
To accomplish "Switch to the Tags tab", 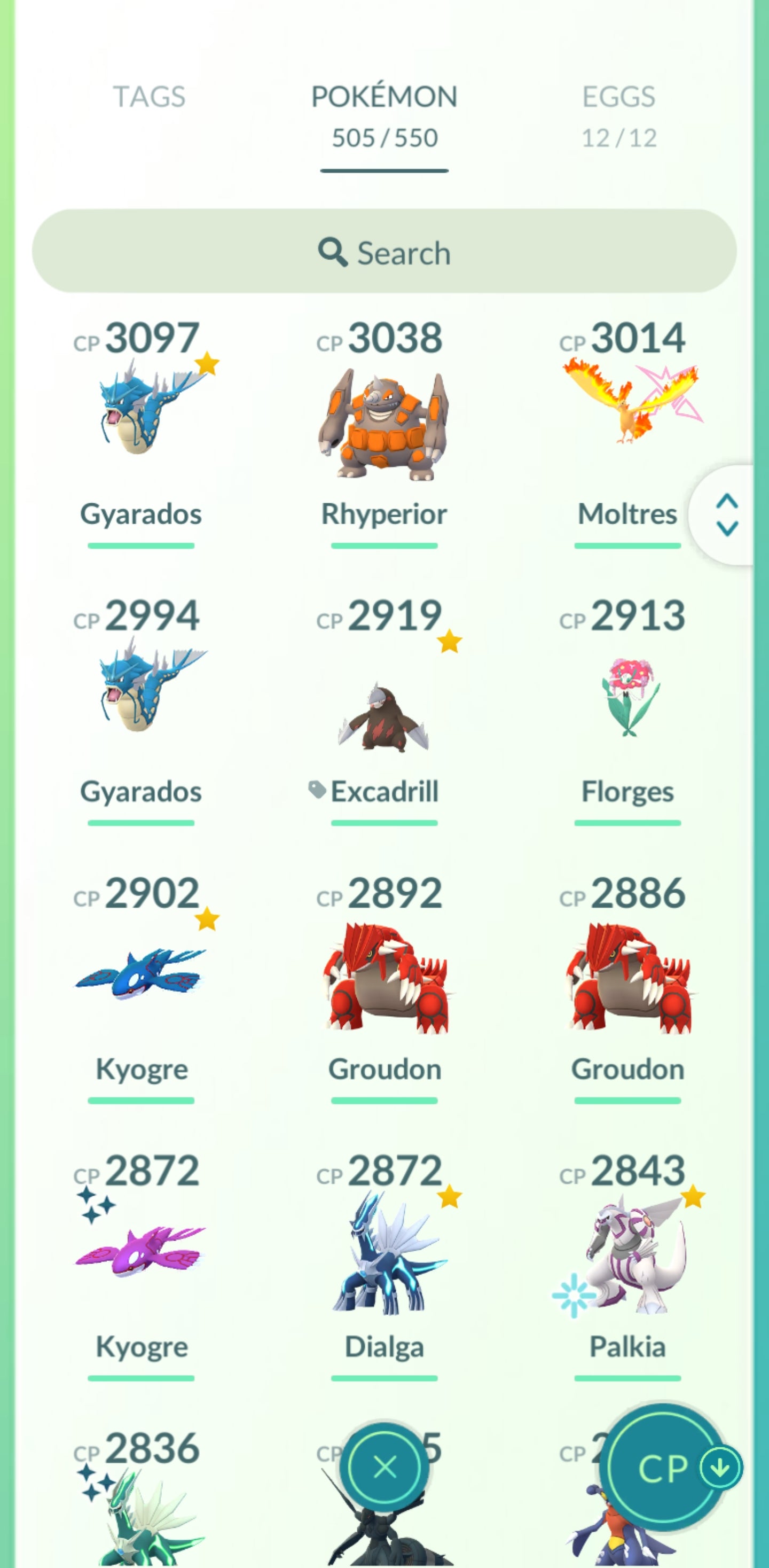I will tap(149, 97).
